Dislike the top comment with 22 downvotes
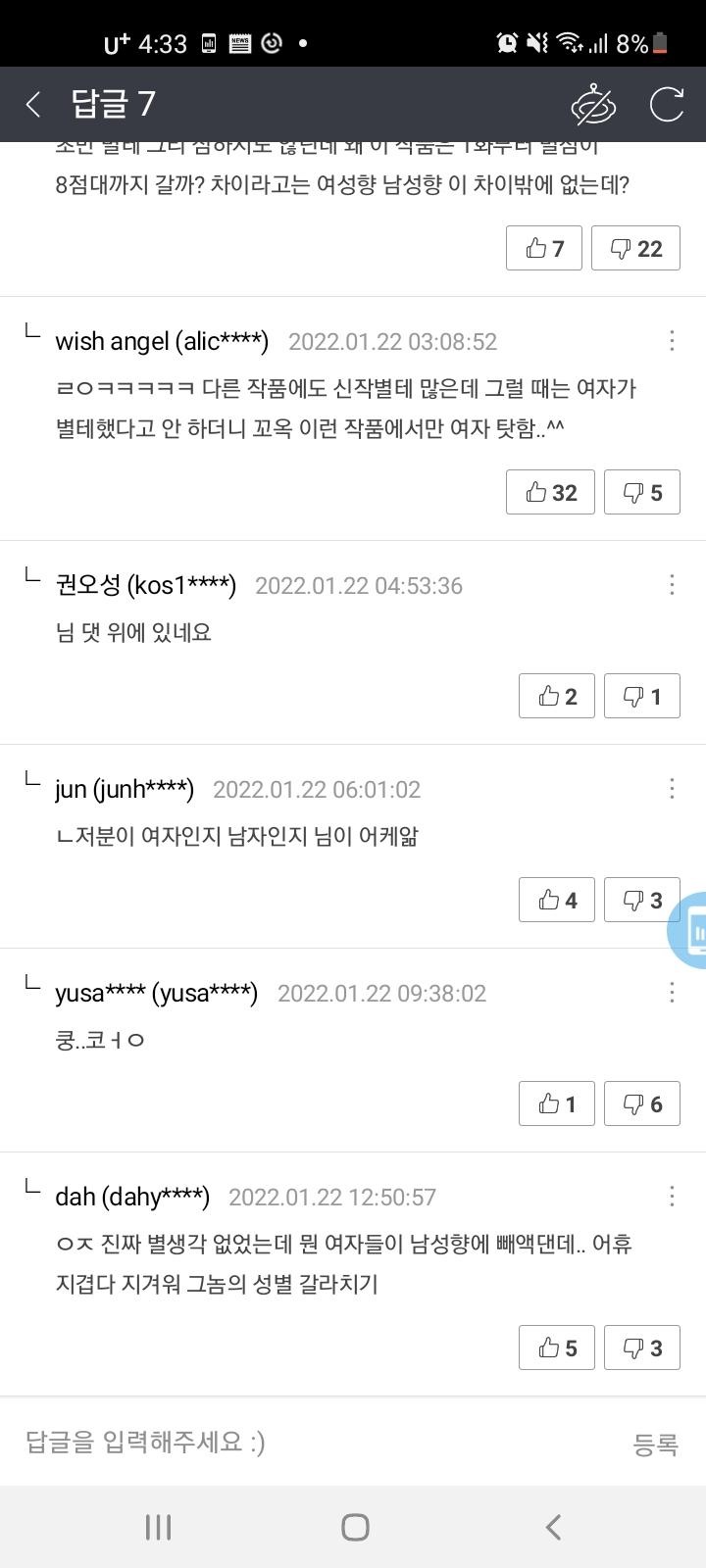Image resolution: width=706 pixels, height=1568 pixels. 635,248
